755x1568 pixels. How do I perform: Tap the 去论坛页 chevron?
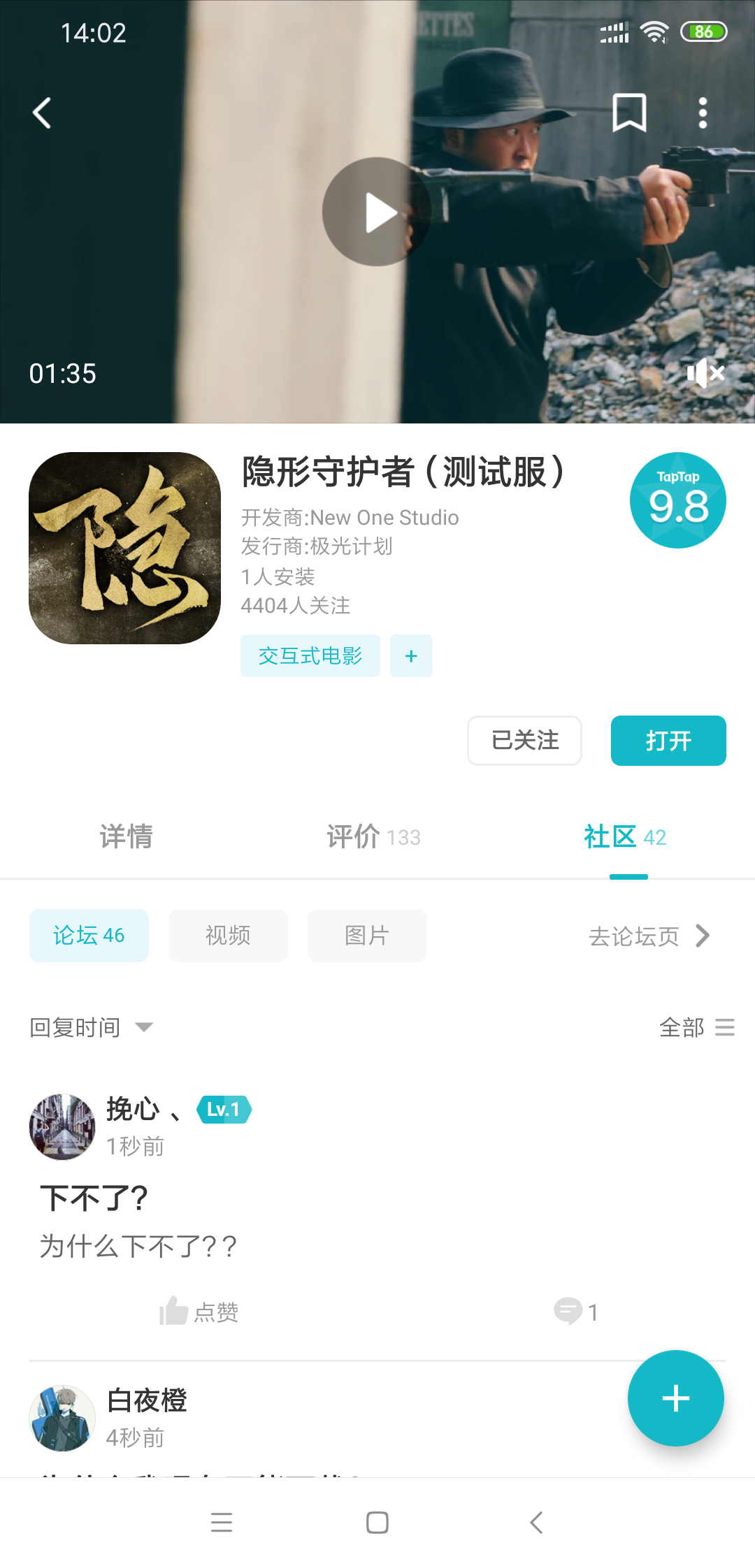701,936
